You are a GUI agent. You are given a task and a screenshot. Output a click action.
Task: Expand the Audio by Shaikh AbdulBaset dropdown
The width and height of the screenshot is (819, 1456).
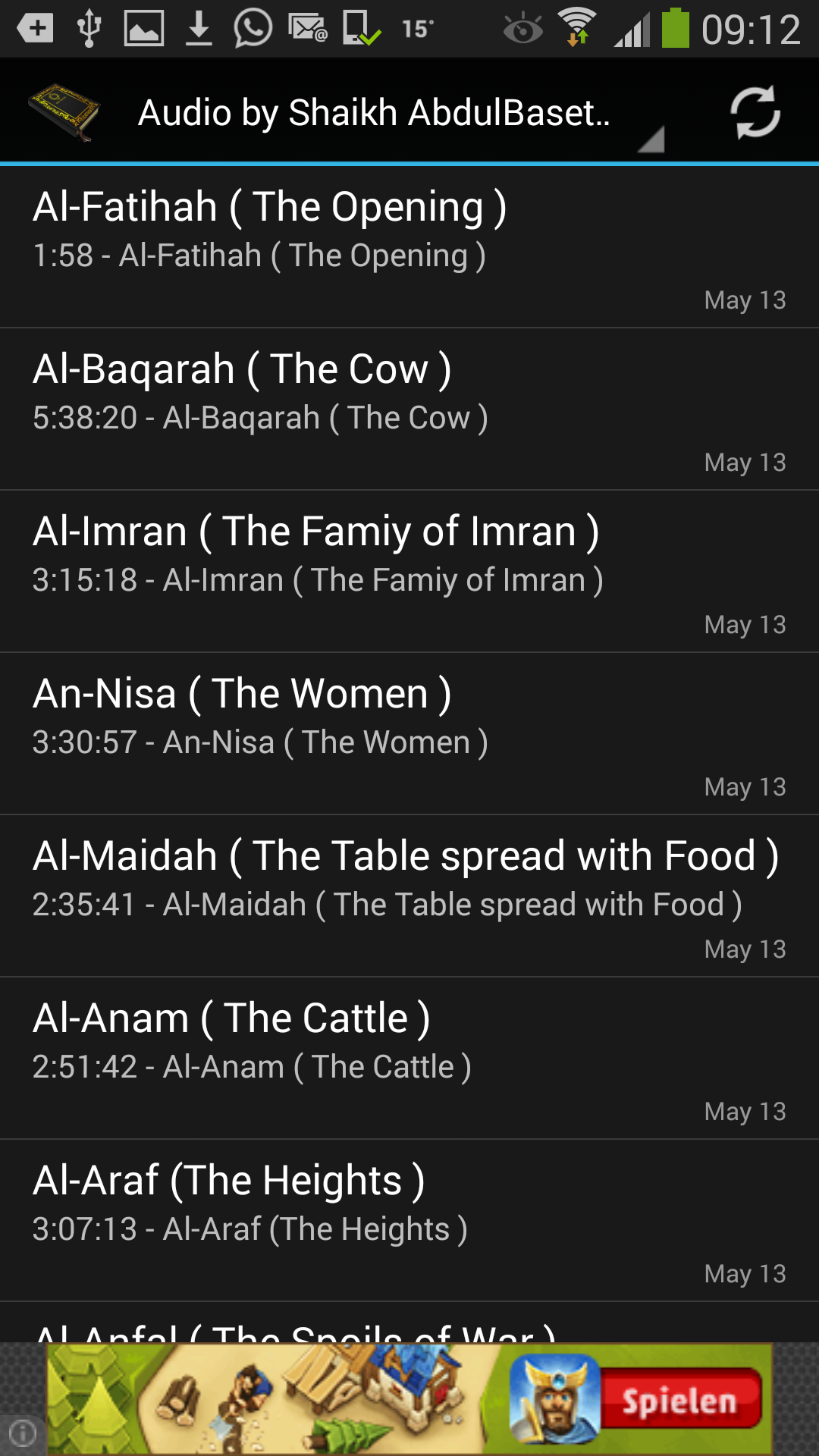394,114
